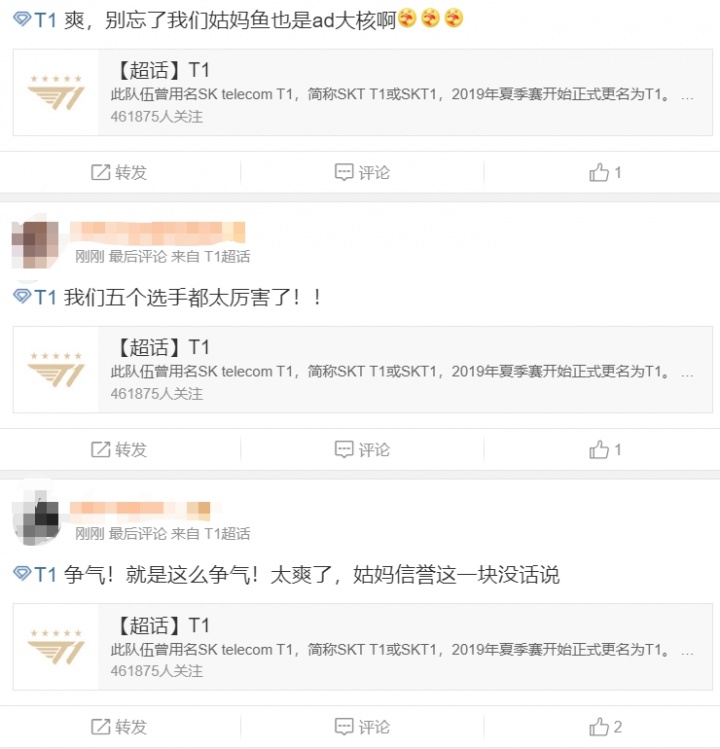Comment on the post 我们五个选手都太厉害了

coord(361,449)
